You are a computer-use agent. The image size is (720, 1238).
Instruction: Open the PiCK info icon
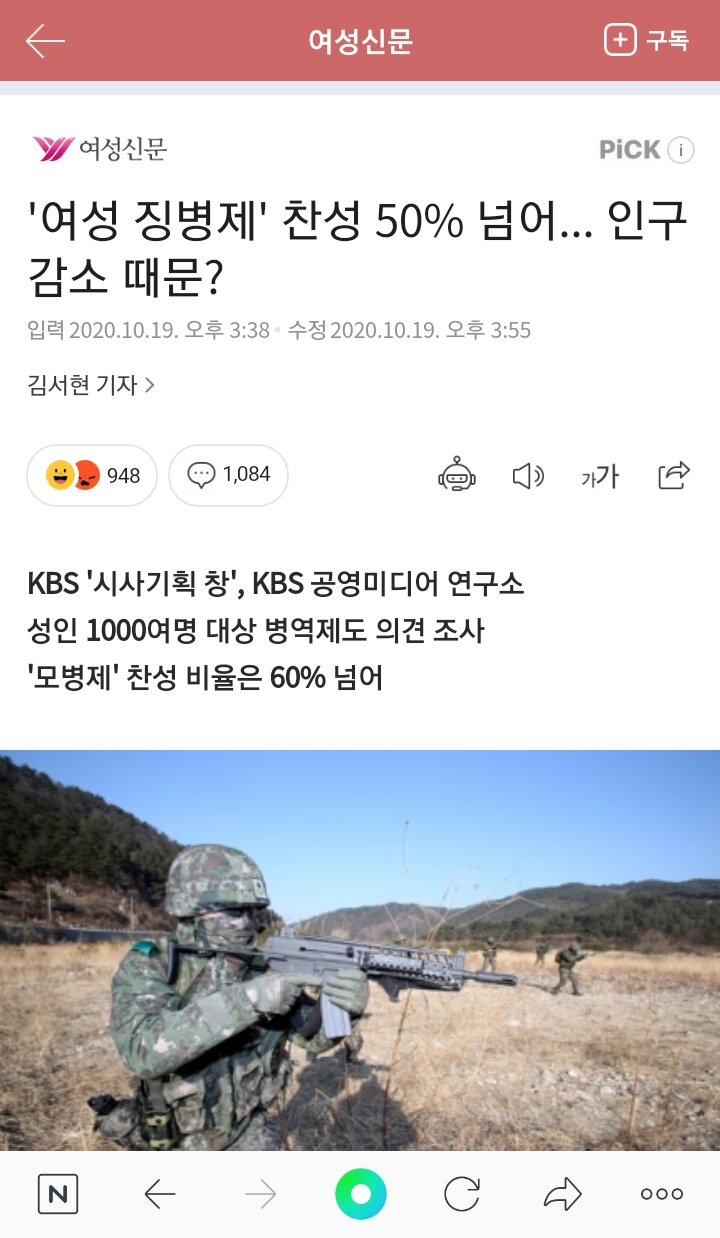(x=681, y=150)
